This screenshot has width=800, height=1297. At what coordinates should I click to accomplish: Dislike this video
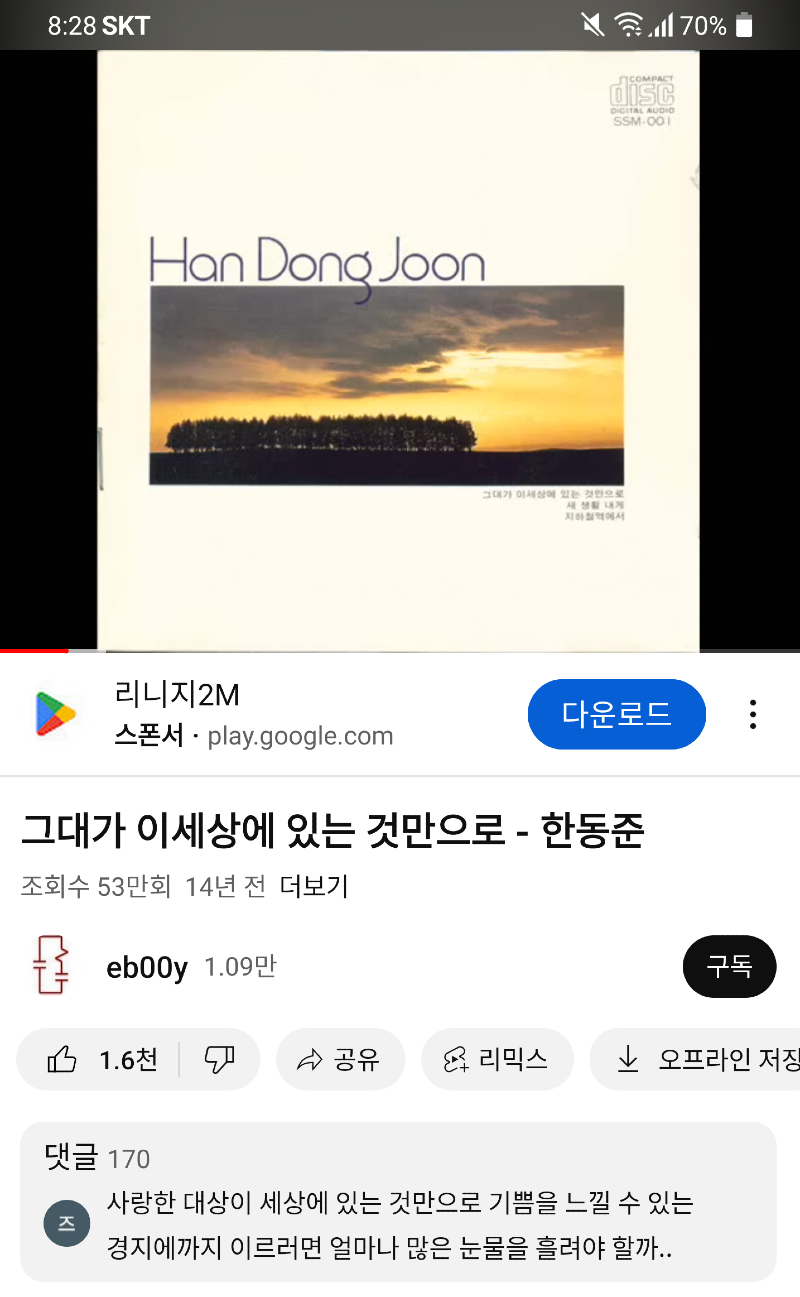219,1059
